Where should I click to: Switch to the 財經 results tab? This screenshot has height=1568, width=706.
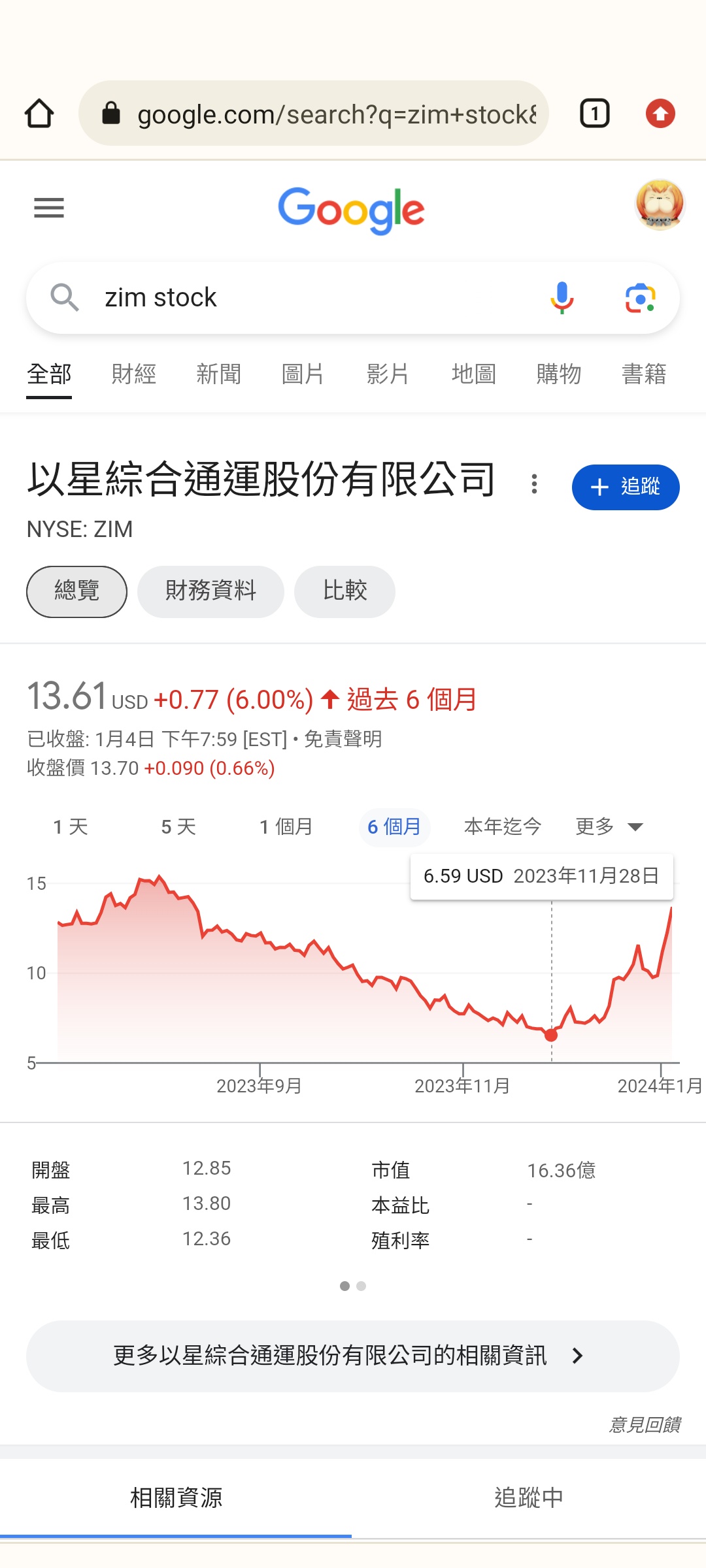[x=134, y=374]
